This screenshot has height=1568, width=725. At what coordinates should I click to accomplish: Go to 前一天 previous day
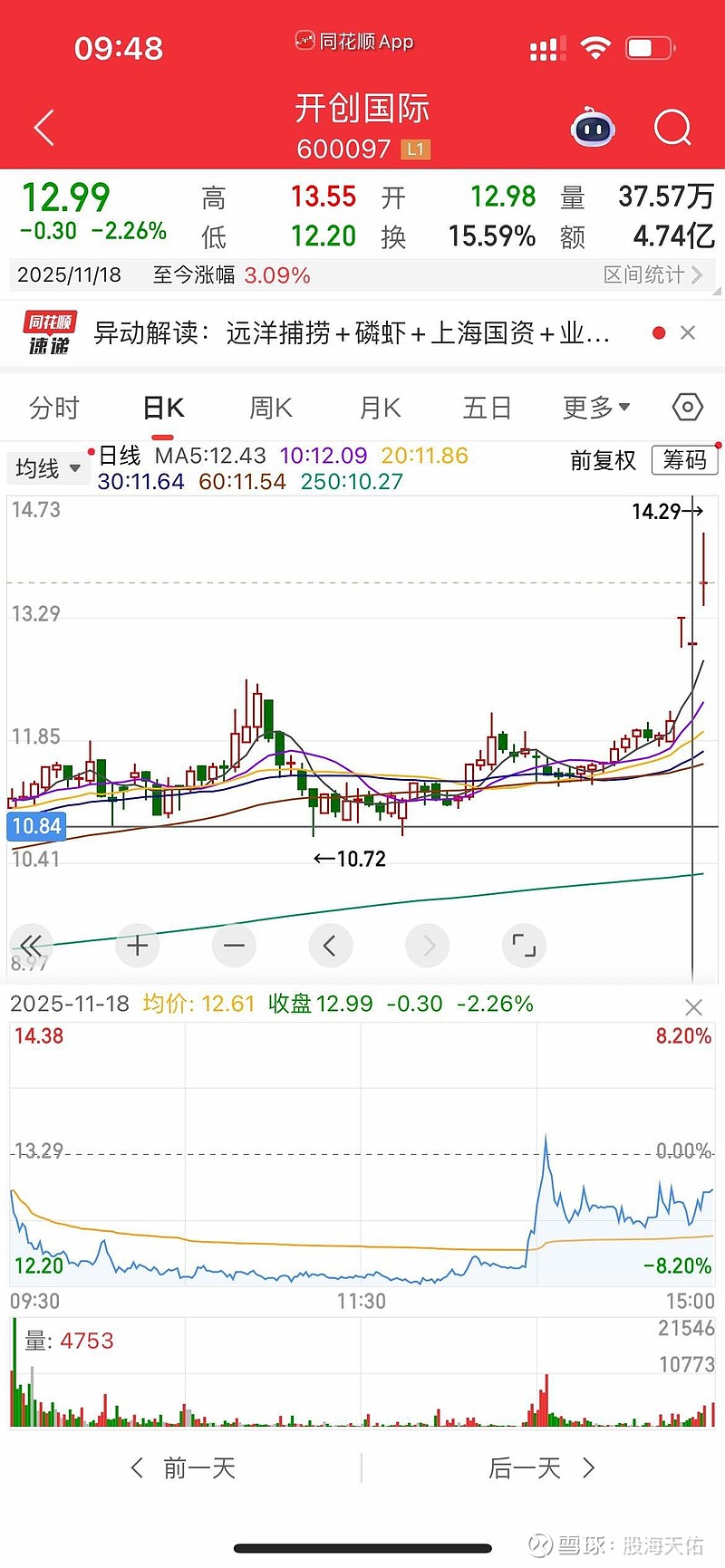click(186, 1468)
